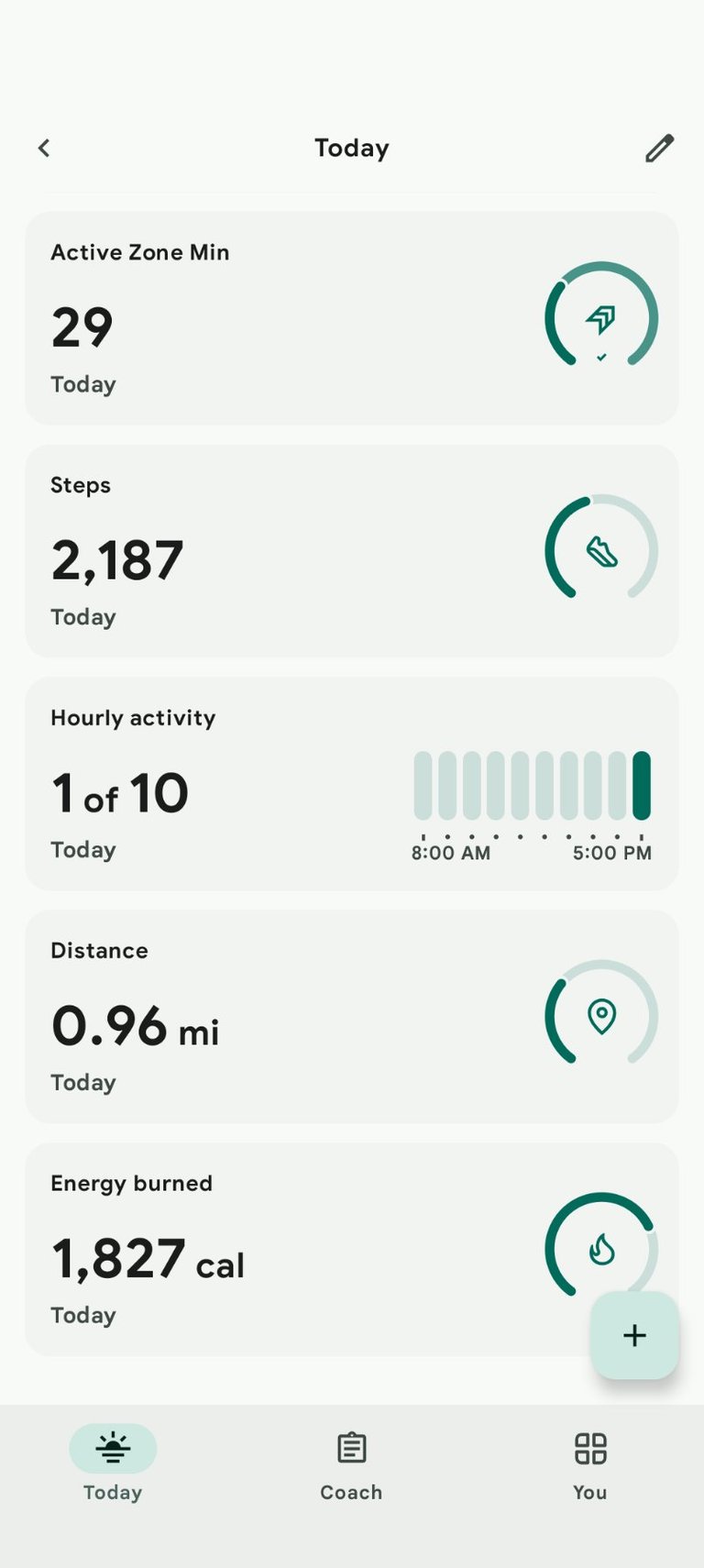Tap the plus floating action button
Viewport: 704px width, 1568px height.
634,1335
